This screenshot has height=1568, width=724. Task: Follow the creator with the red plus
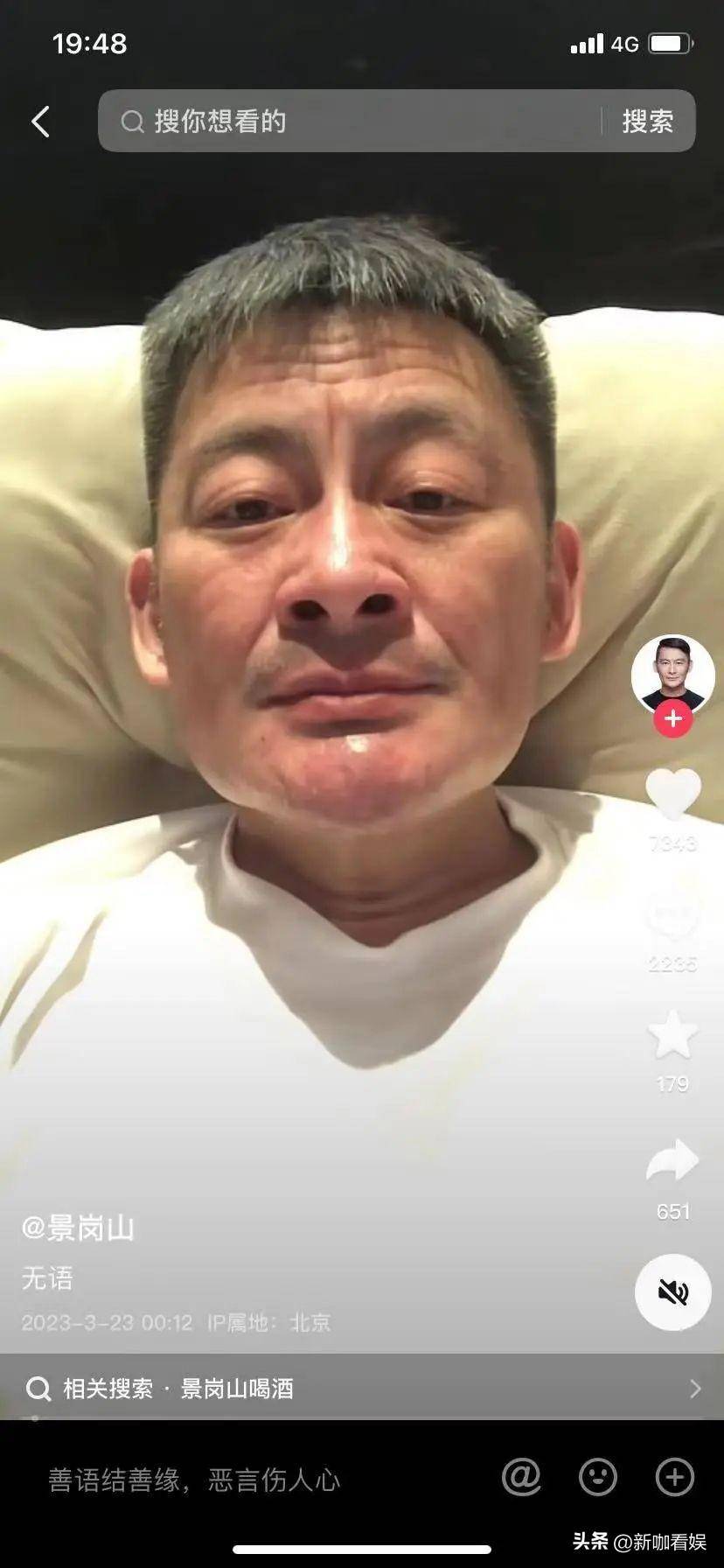click(x=672, y=719)
